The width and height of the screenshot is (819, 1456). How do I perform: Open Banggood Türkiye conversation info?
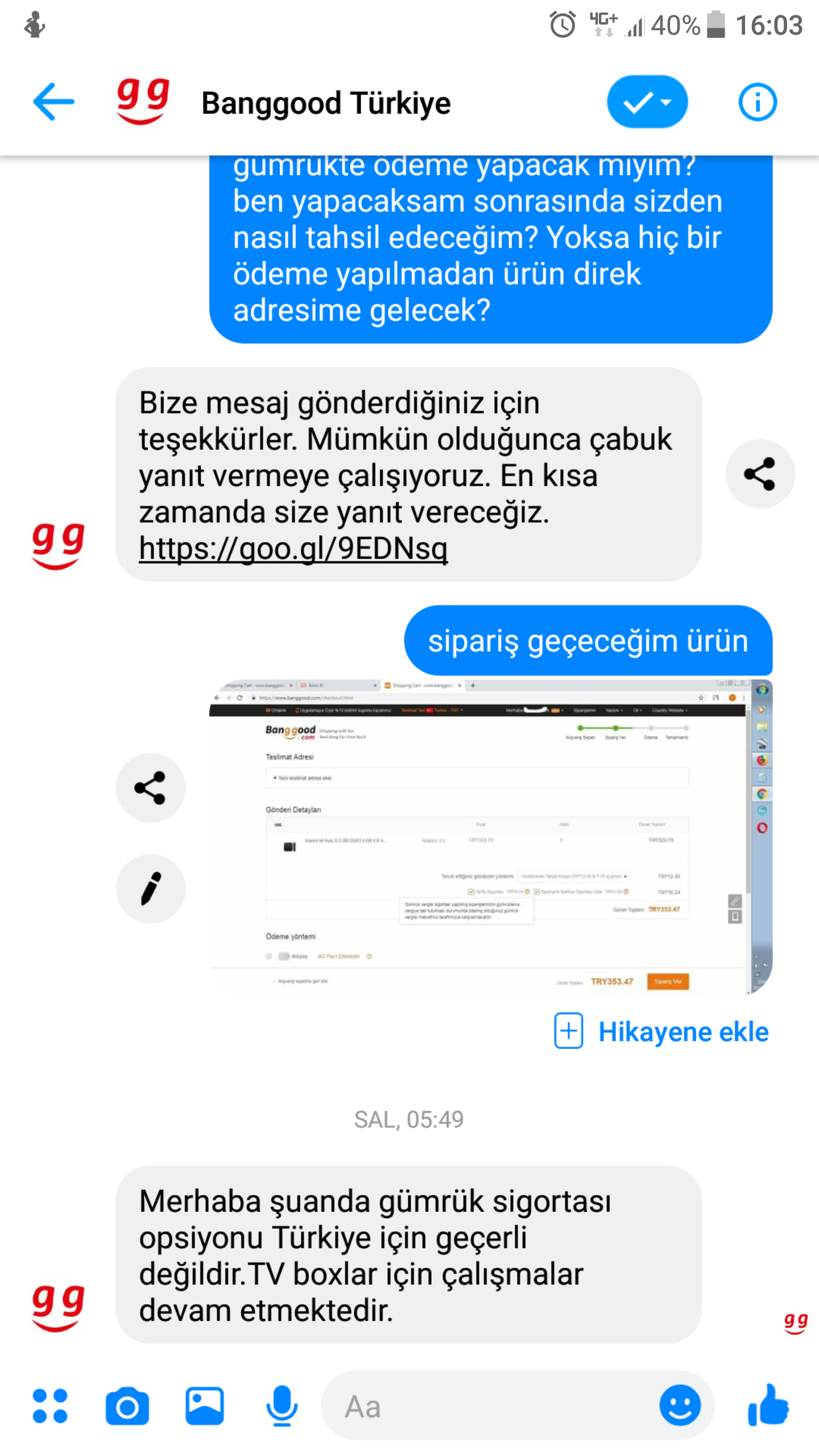(757, 102)
